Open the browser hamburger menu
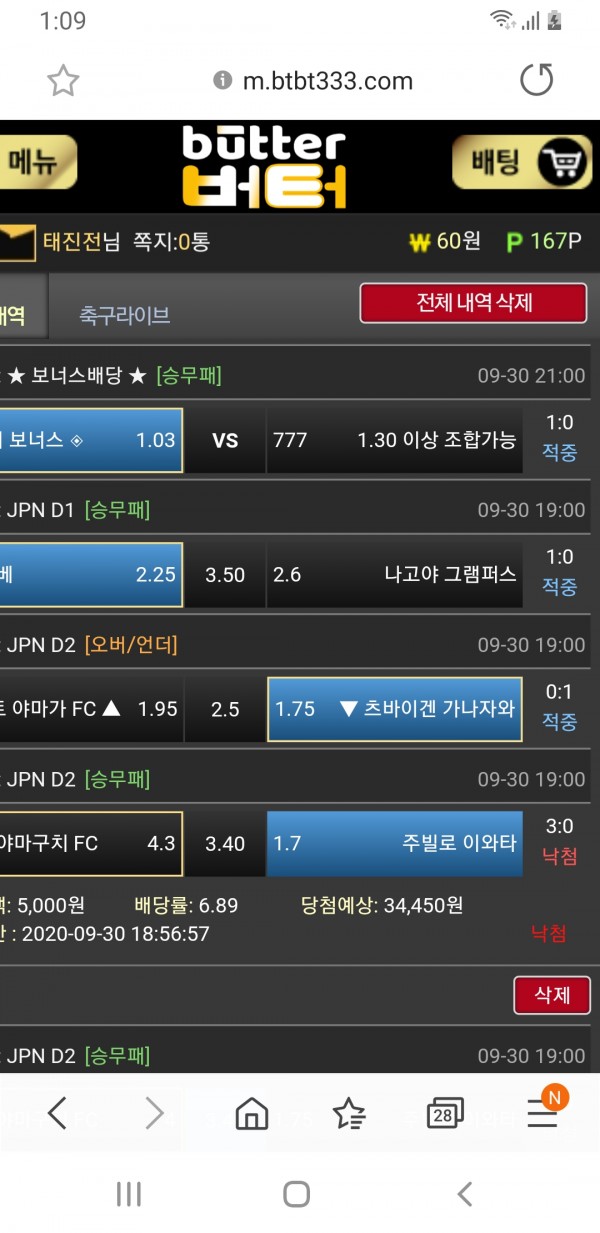600x1233 pixels. [543, 1112]
